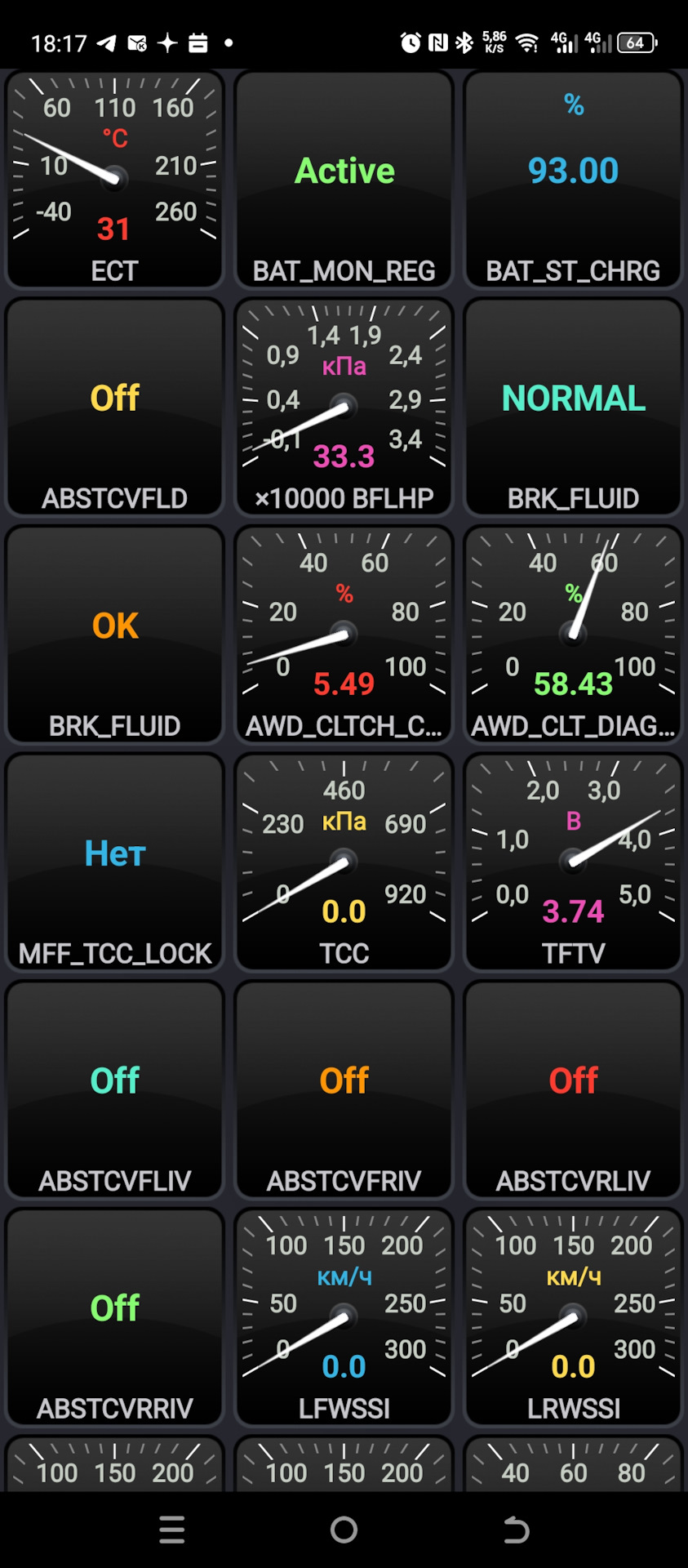This screenshot has width=688, height=1568.
Task: Open the TCC pressure gauge
Action: coord(344,862)
